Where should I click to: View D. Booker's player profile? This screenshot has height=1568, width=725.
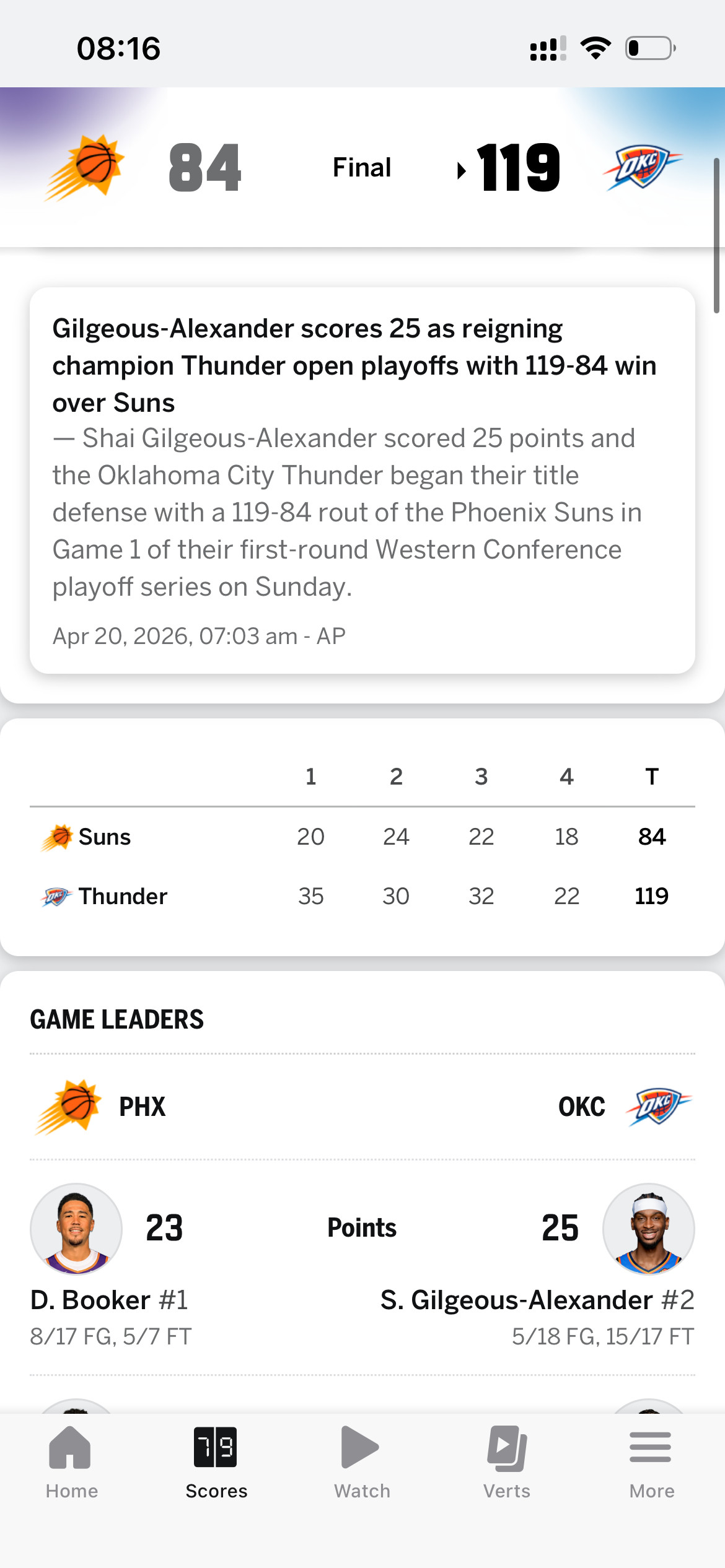(76, 1229)
